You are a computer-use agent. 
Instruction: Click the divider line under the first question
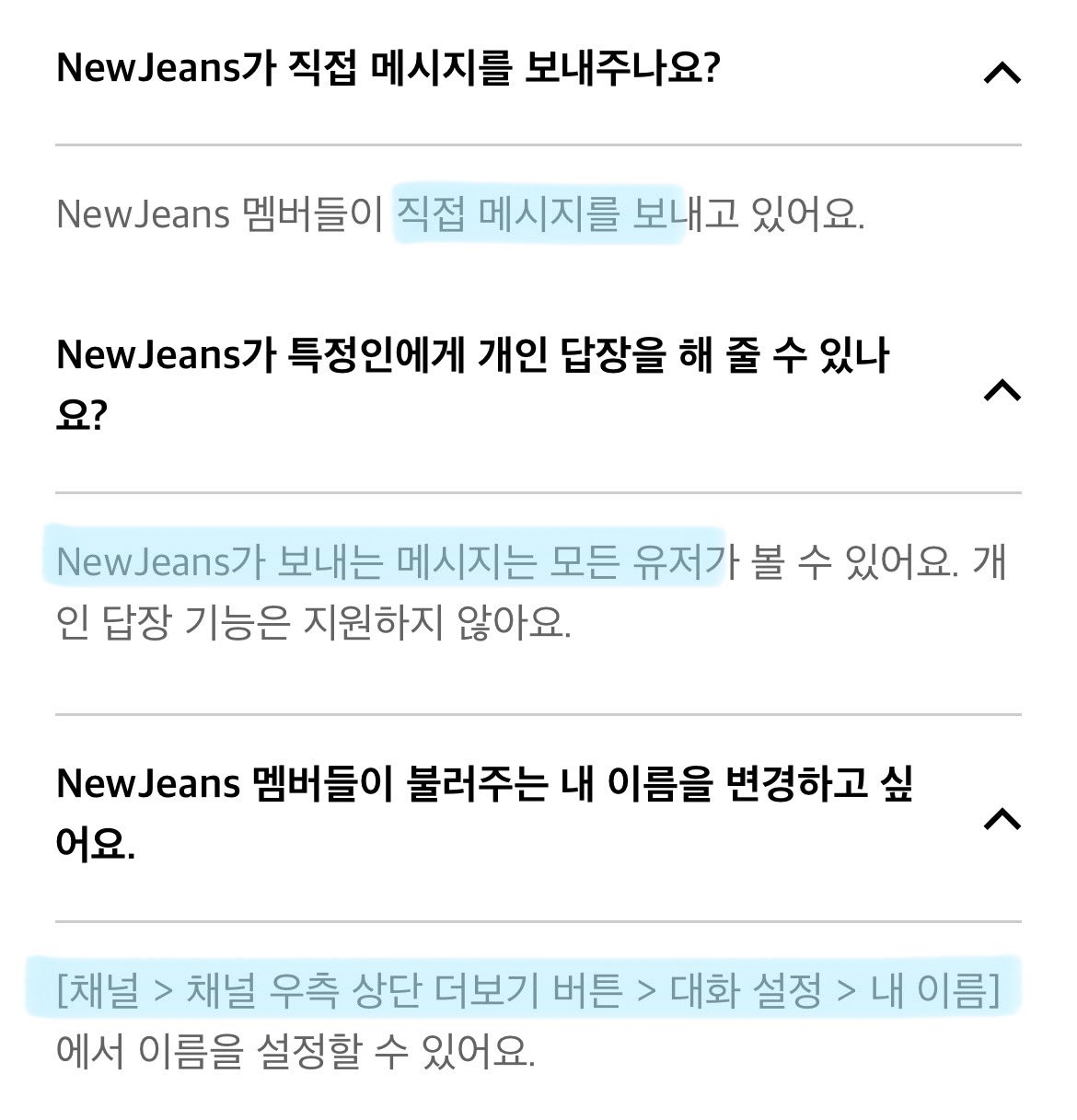538,144
